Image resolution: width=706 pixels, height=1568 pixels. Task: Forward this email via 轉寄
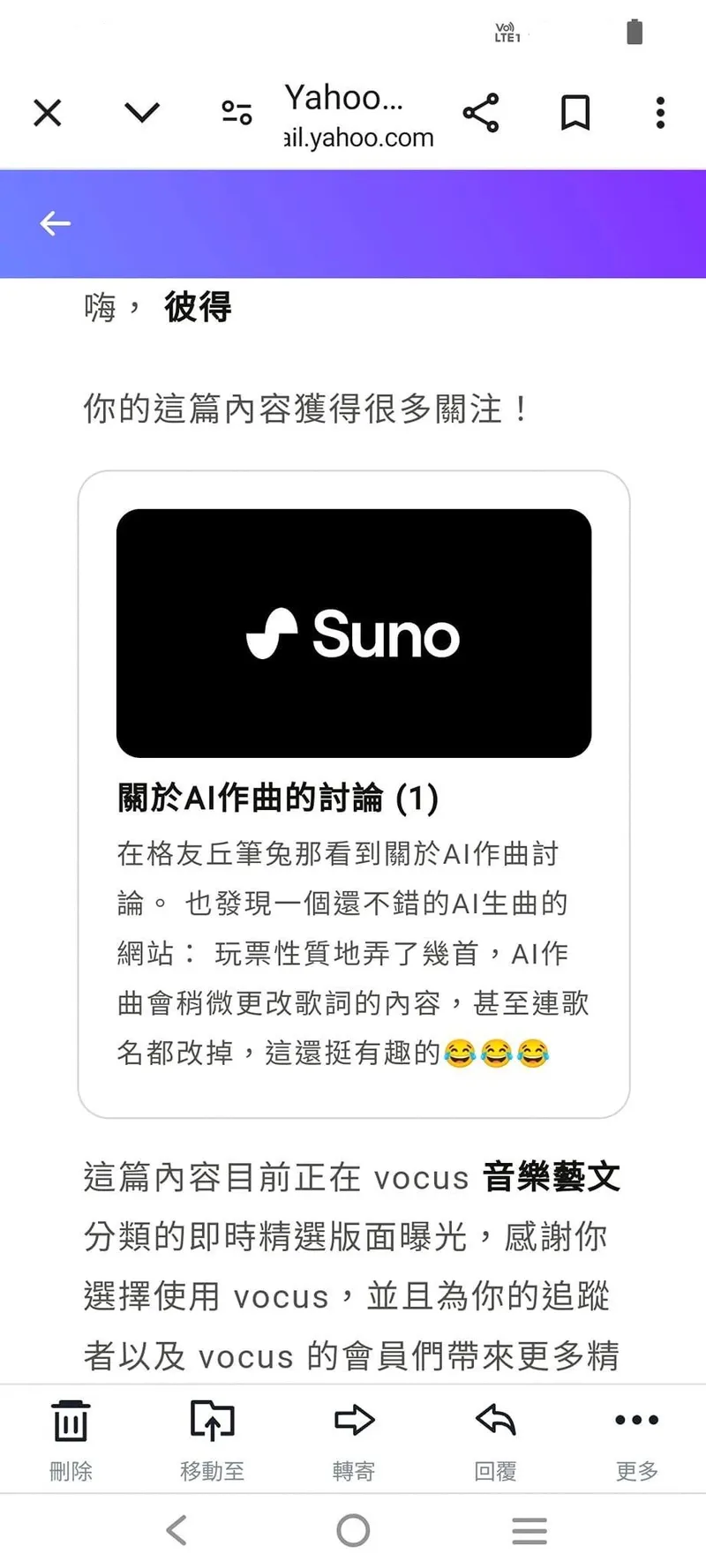click(354, 1437)
